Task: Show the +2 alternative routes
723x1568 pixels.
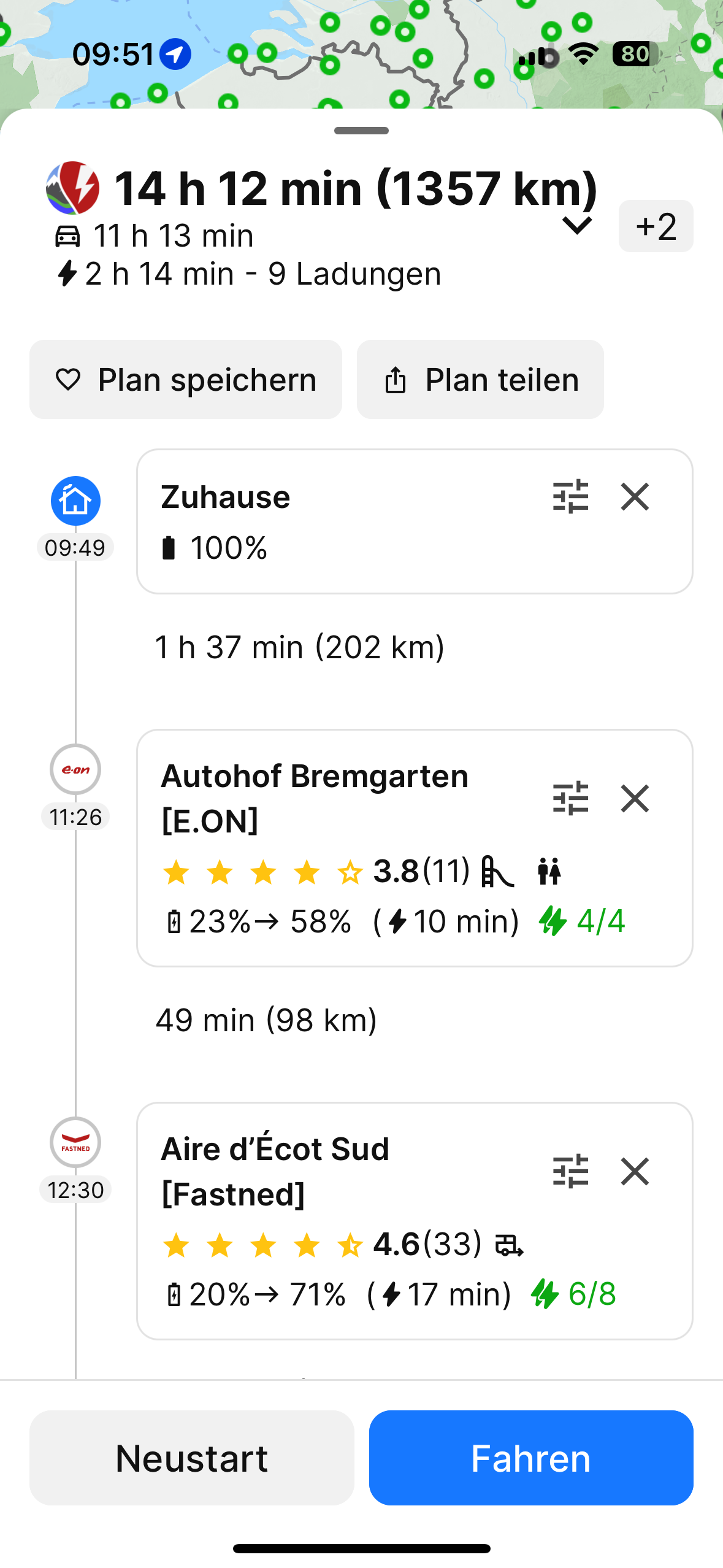Action: point(656,226)
